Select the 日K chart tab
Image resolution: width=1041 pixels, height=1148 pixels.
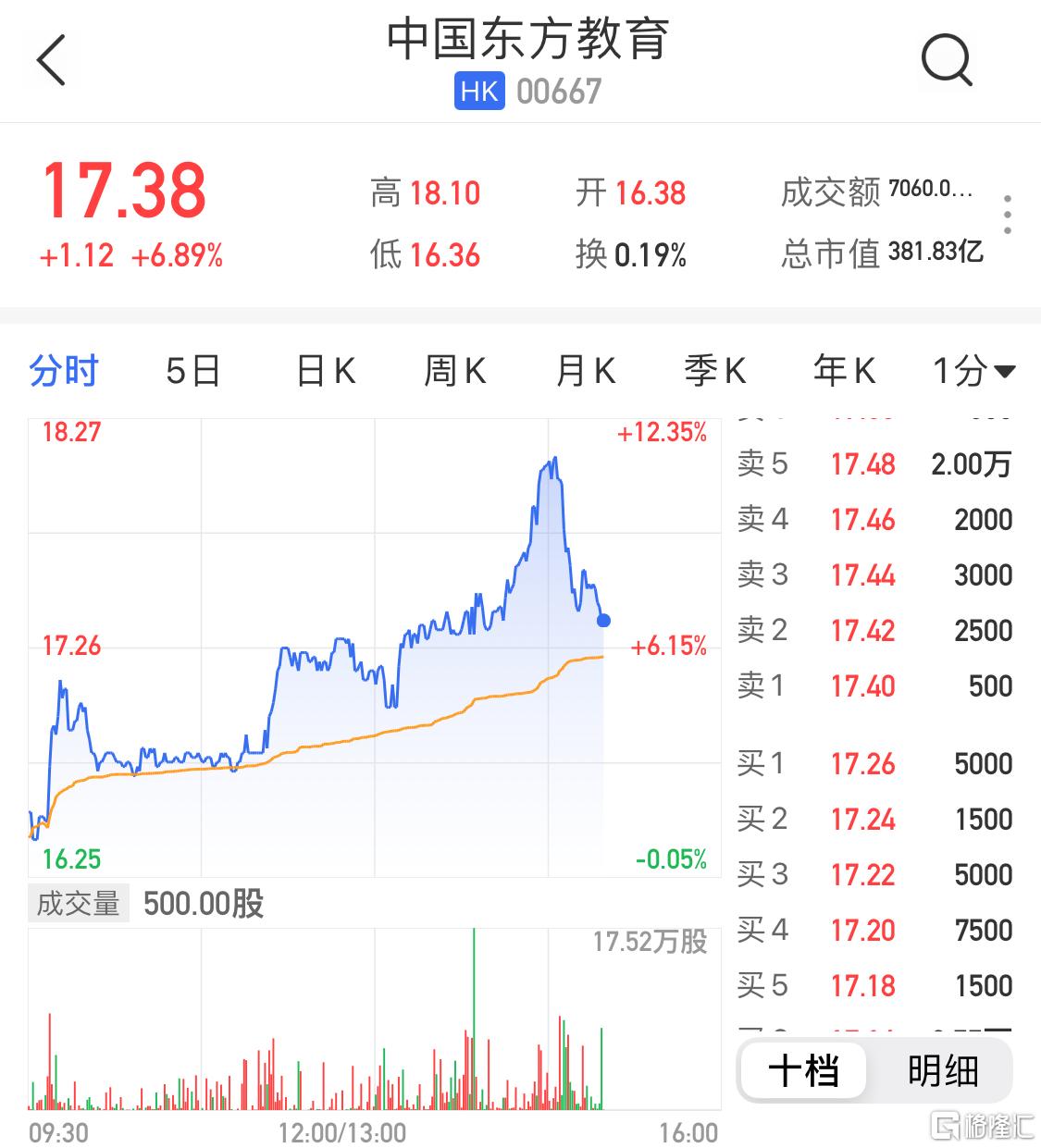(x=326, y=372)
